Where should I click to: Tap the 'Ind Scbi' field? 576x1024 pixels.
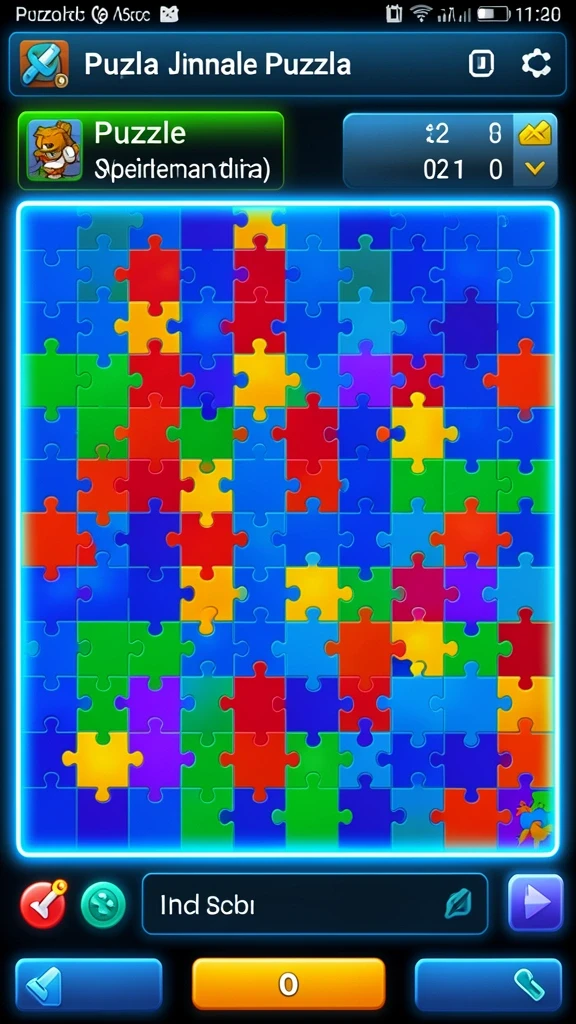click(315, 904)
